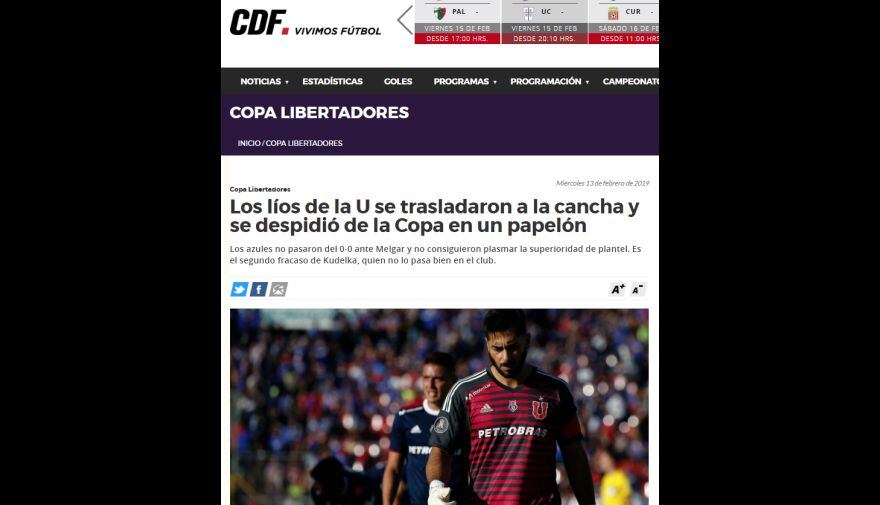Expand the Noticias menu

[x=264, y=81]
